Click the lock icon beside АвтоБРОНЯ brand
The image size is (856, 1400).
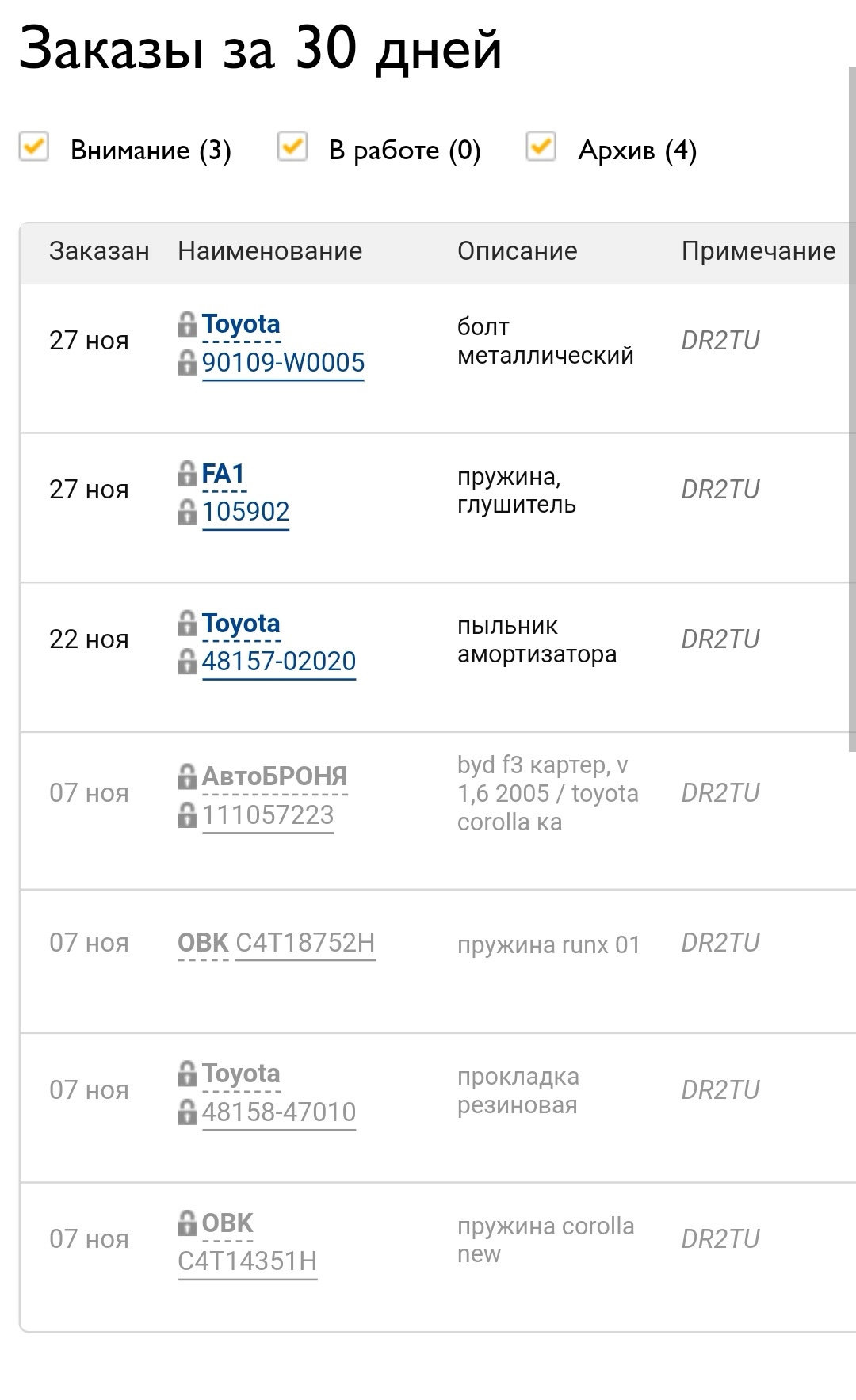click(188, 776)
